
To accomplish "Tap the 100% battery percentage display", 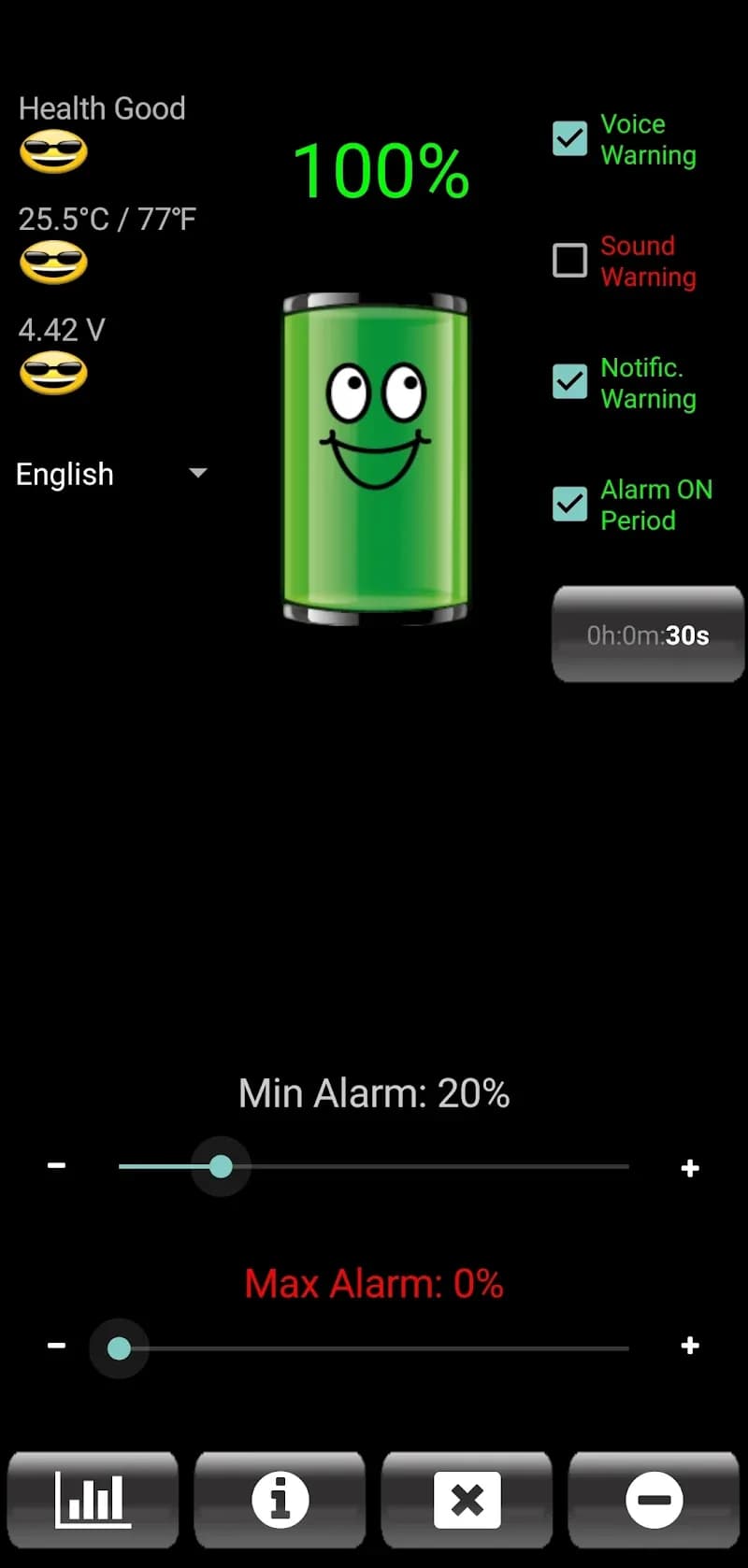I will click(380, 169).
